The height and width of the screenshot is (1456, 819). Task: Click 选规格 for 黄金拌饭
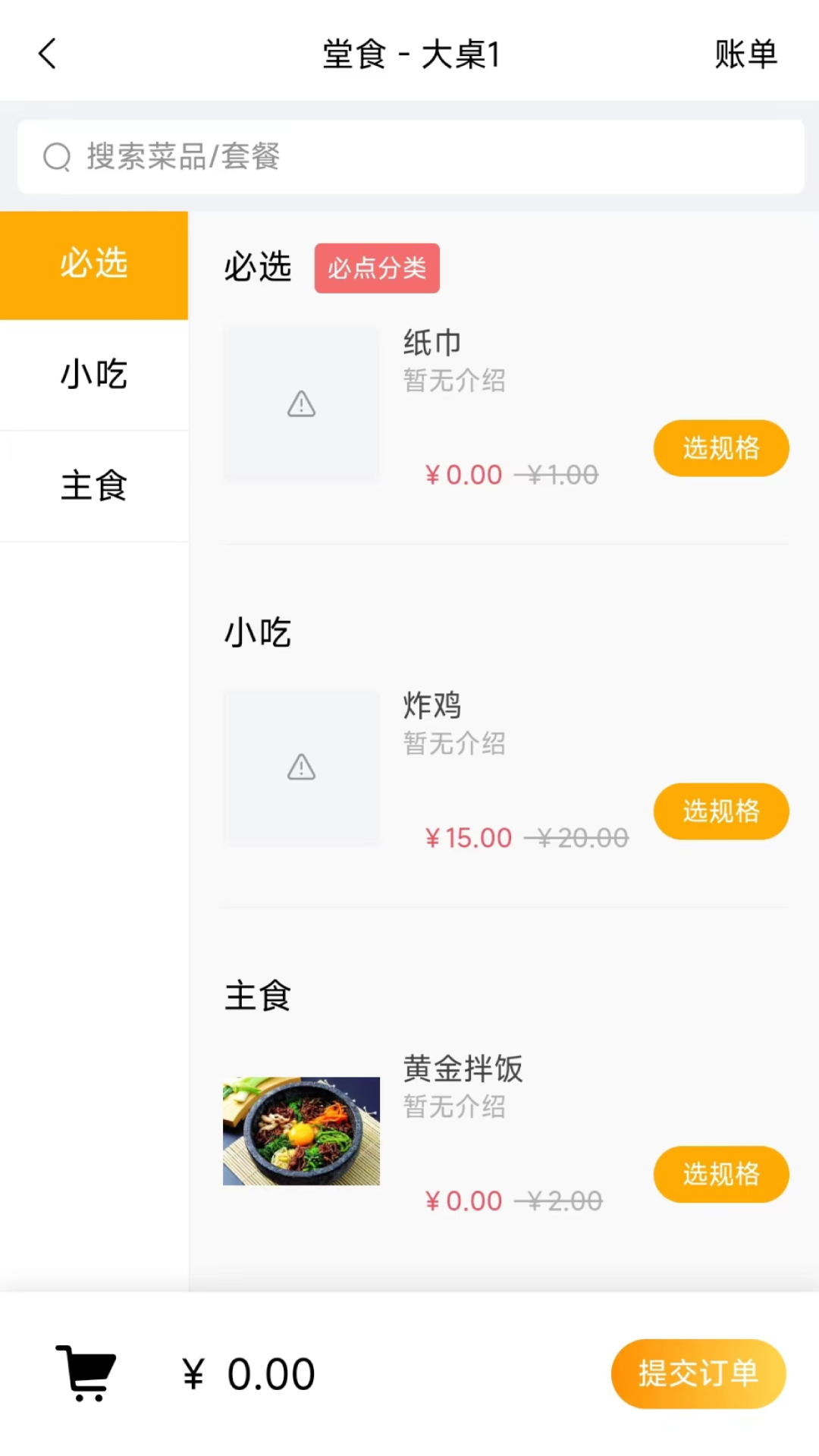720,1174
